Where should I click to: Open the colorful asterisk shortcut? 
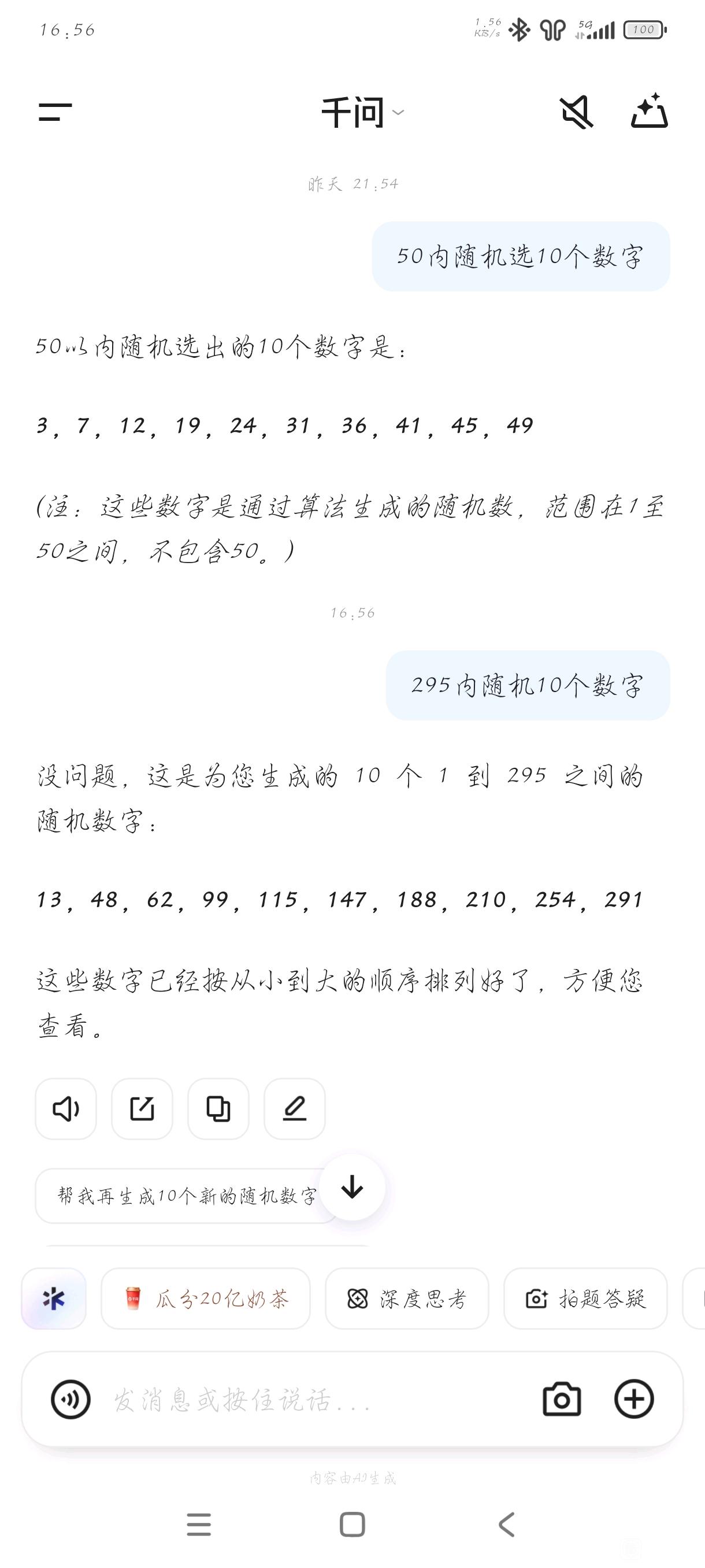click(x=54, y=1299)
